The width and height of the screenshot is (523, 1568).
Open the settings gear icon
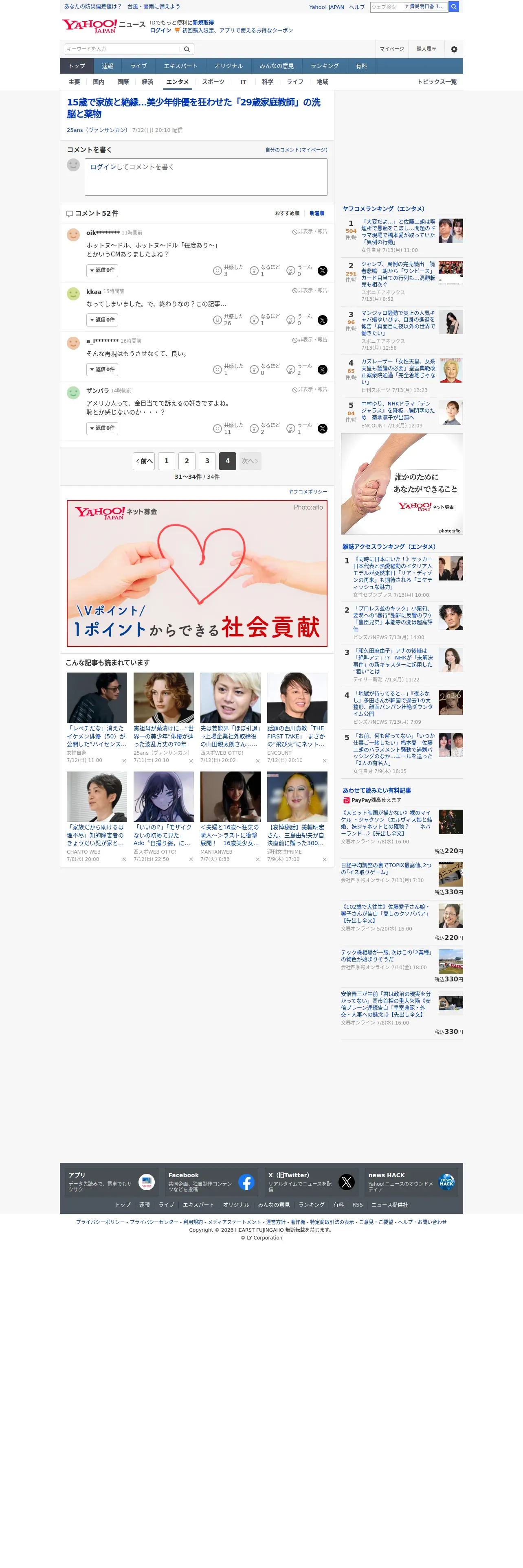454,49
